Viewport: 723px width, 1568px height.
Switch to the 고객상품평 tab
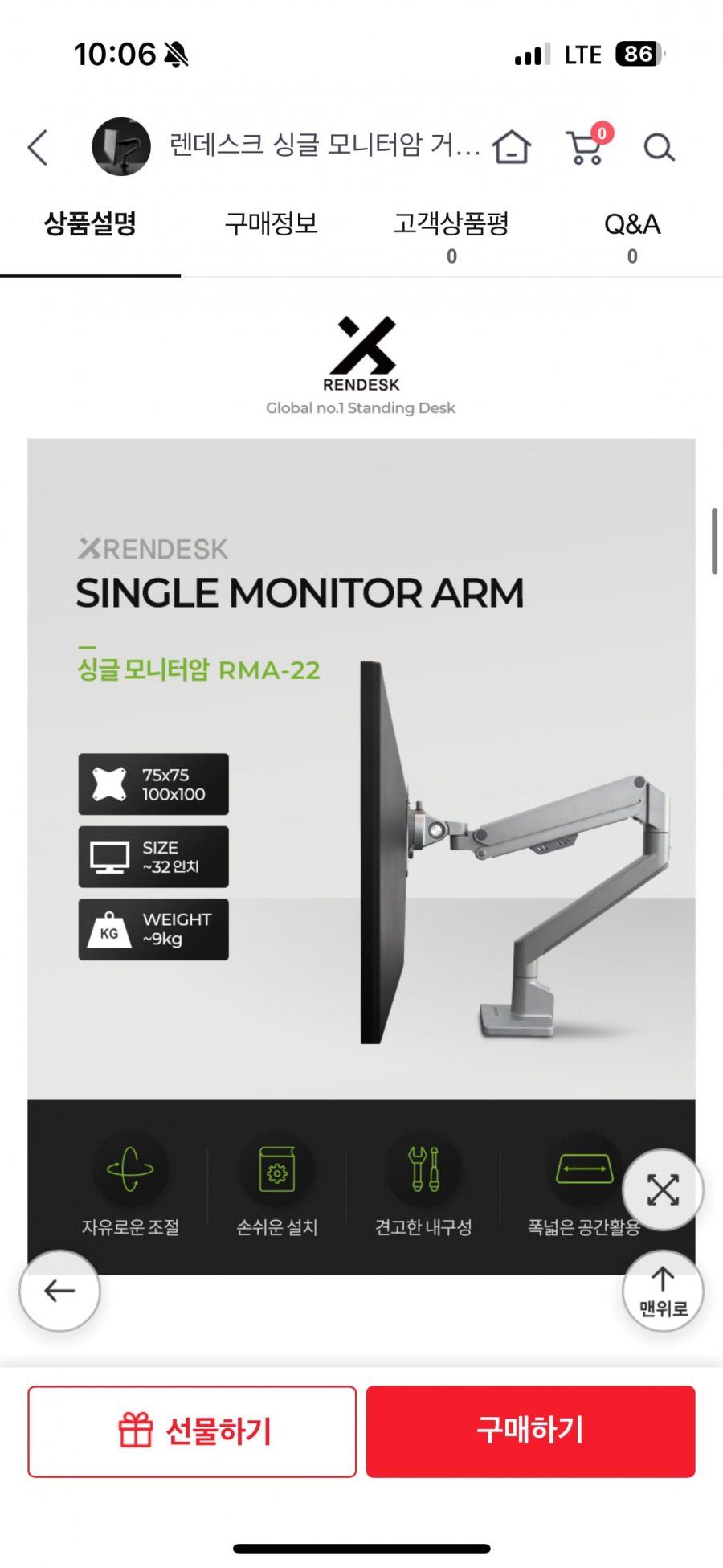point(451,234)
